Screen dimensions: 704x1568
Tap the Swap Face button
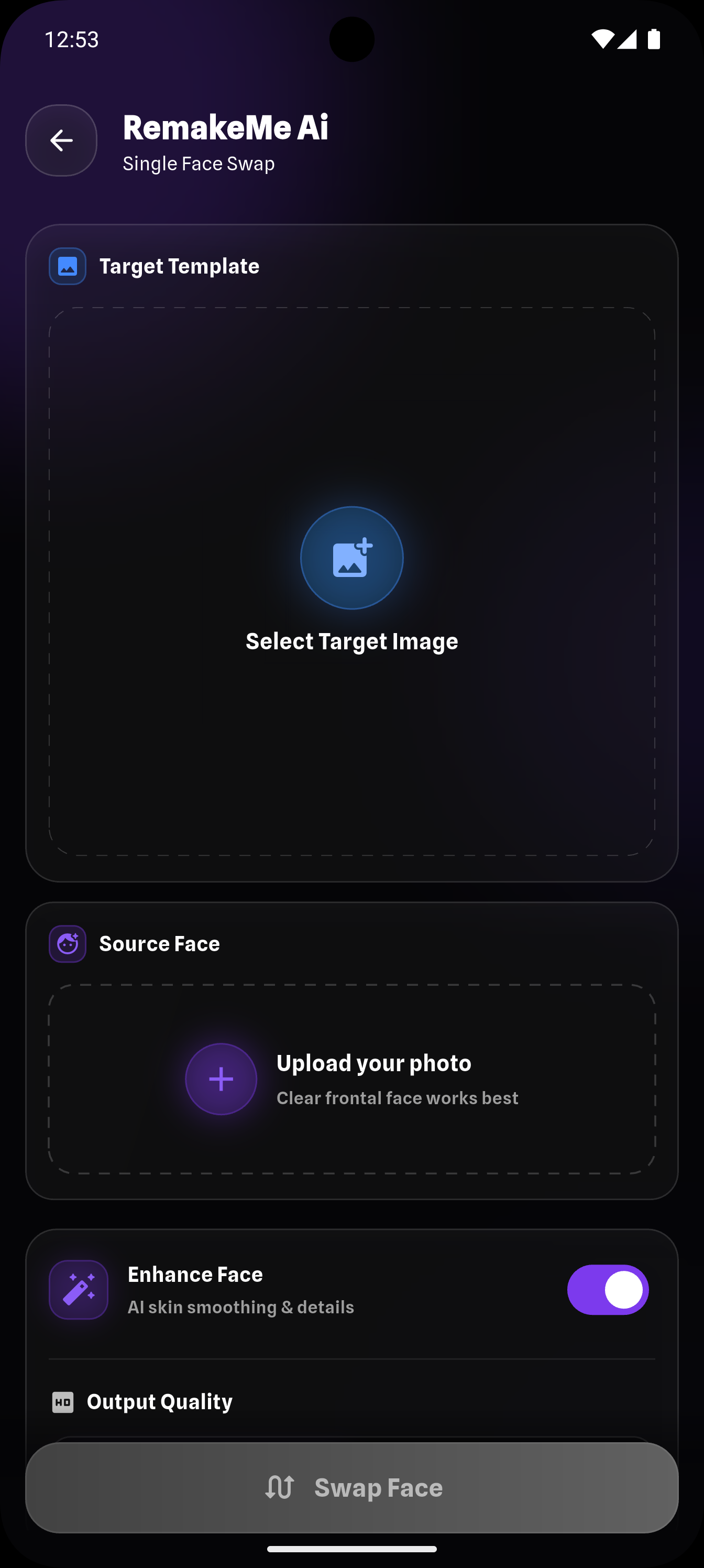click(x=351, y=1488)
